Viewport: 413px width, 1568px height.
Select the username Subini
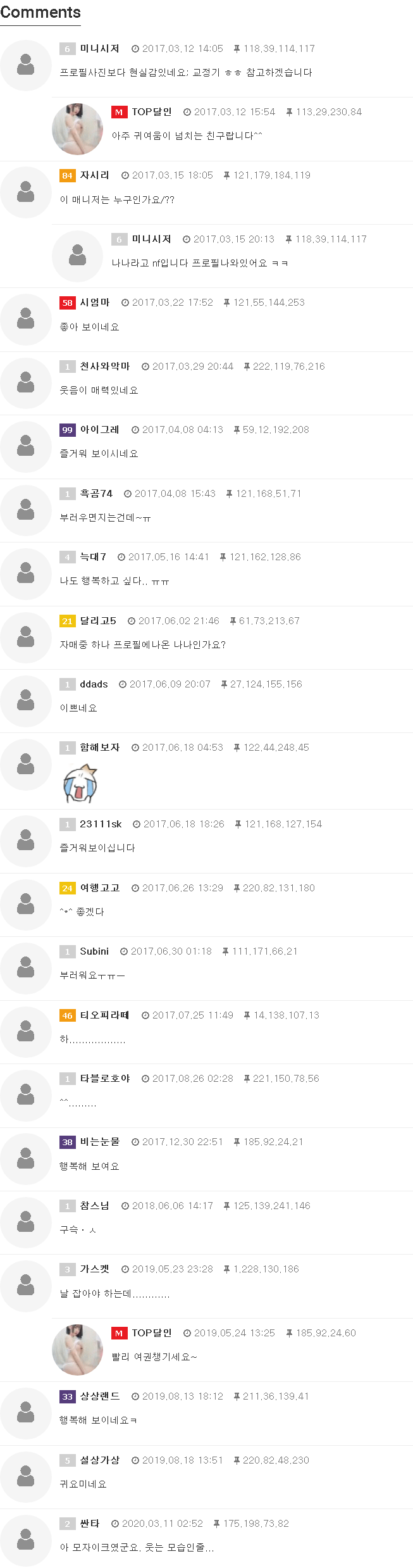click(x=94, y=951)
